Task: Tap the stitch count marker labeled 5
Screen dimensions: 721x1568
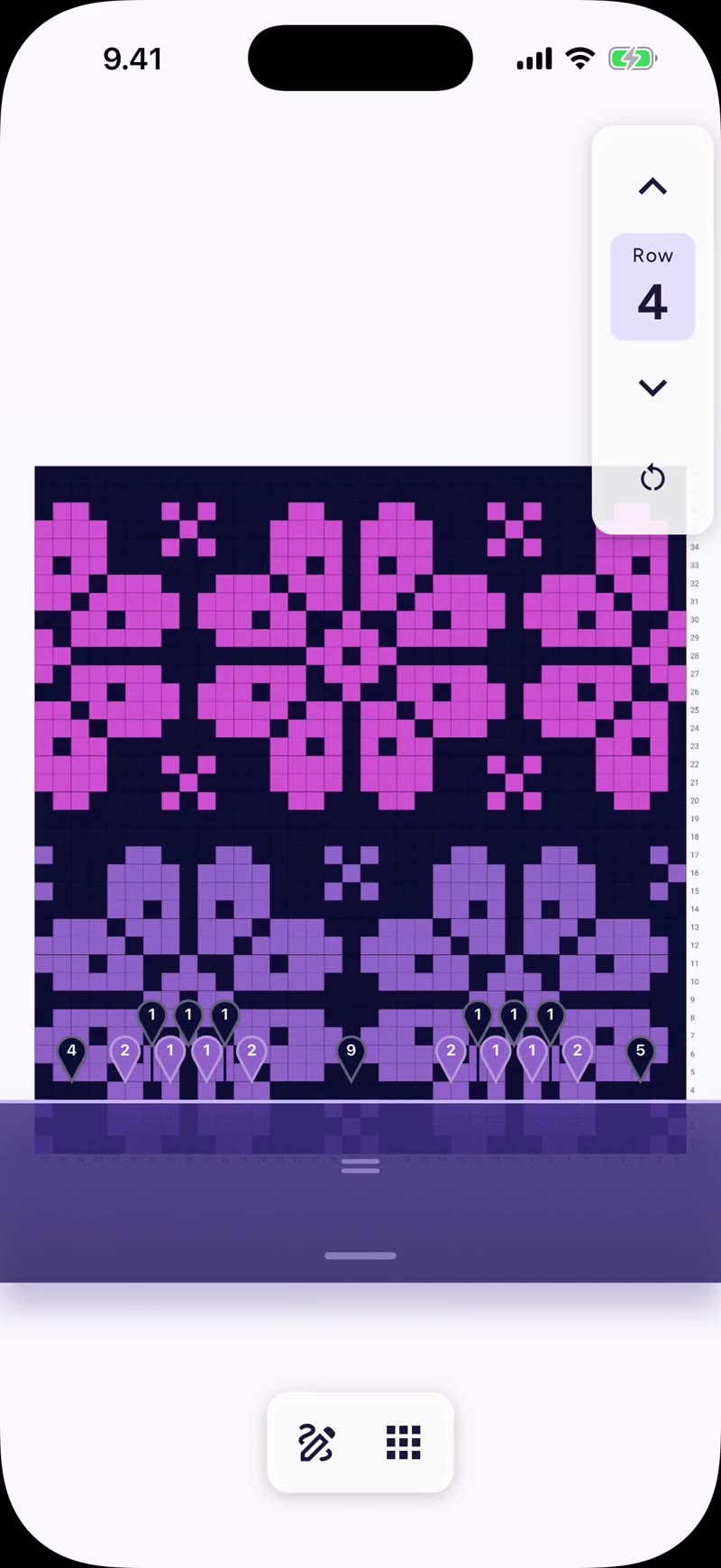Action: coord(640,1058)
